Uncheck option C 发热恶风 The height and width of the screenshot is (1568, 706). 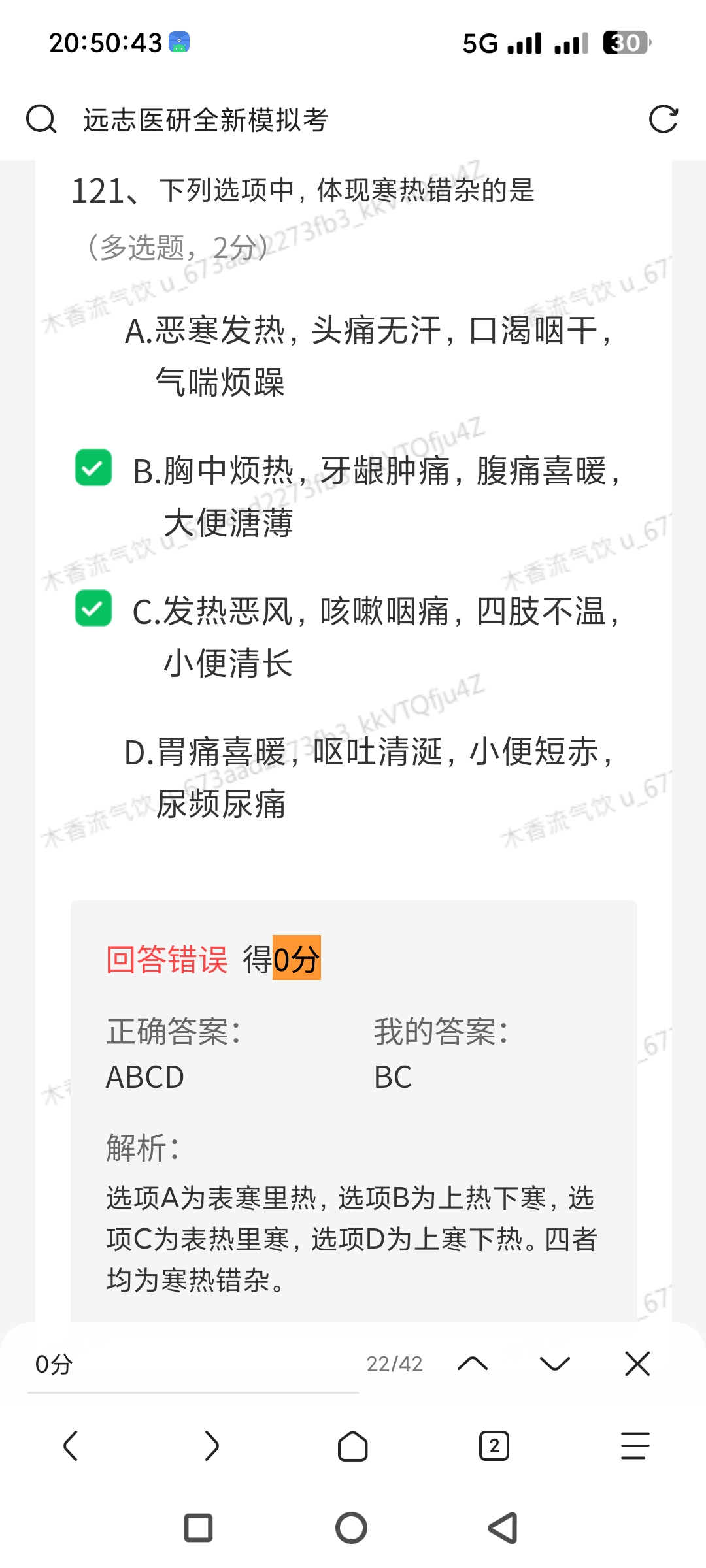point(93,609)
